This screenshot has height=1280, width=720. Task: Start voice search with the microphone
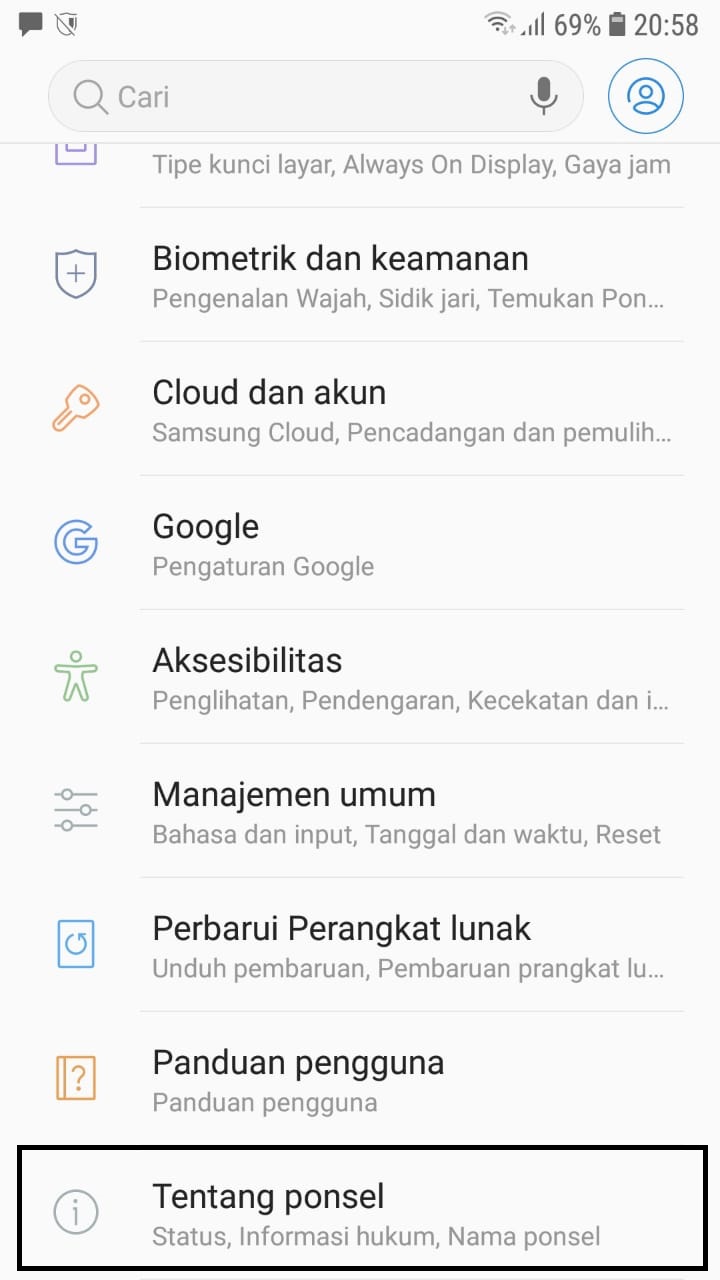(x=543, y=96)
